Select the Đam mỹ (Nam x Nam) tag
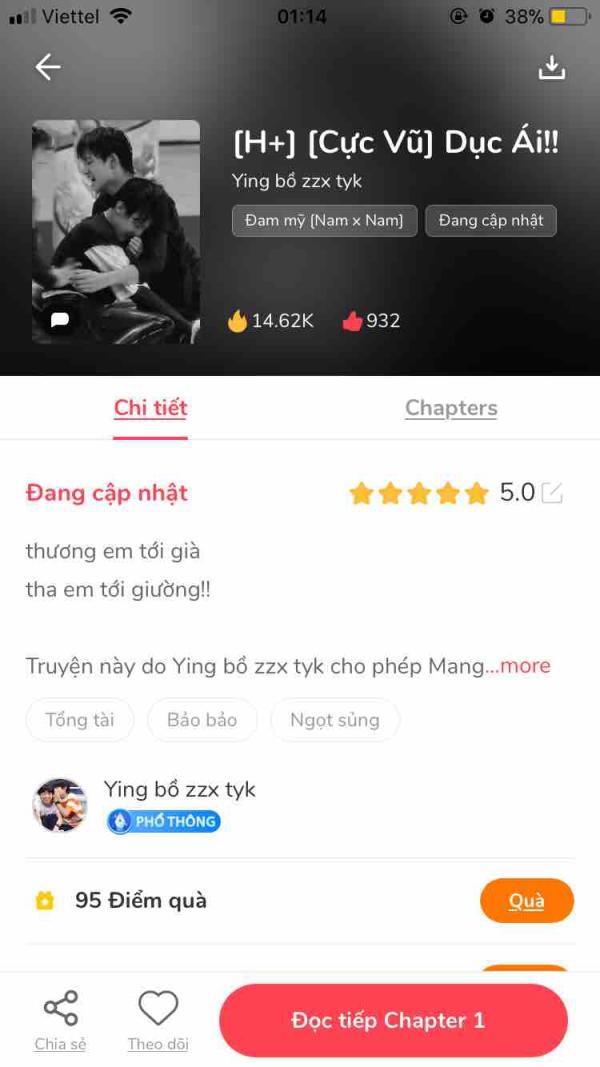Screen dimensions: 600x1067 tap(324, 221)
